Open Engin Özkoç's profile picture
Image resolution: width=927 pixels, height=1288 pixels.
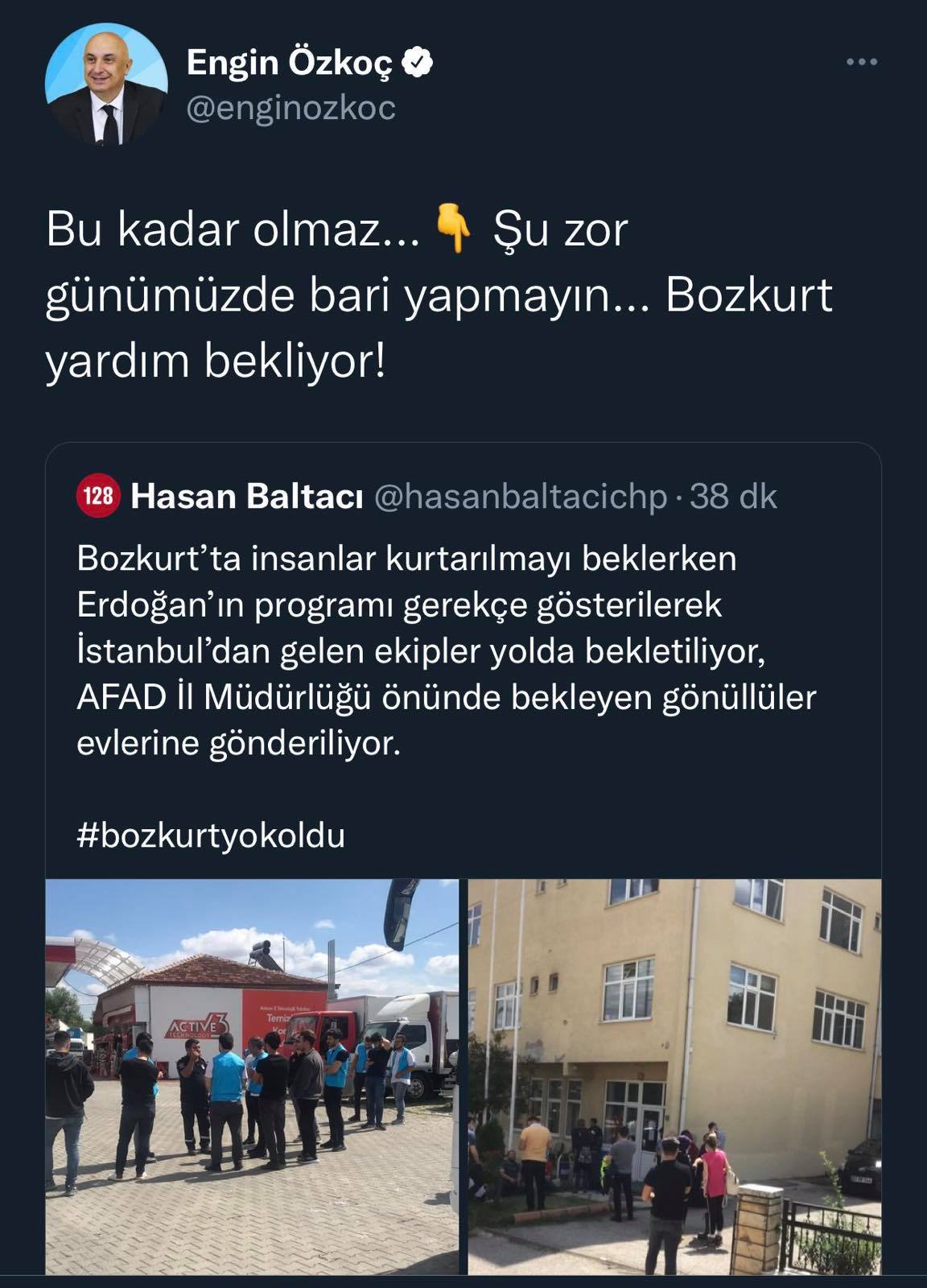click(x=106, y=84)
